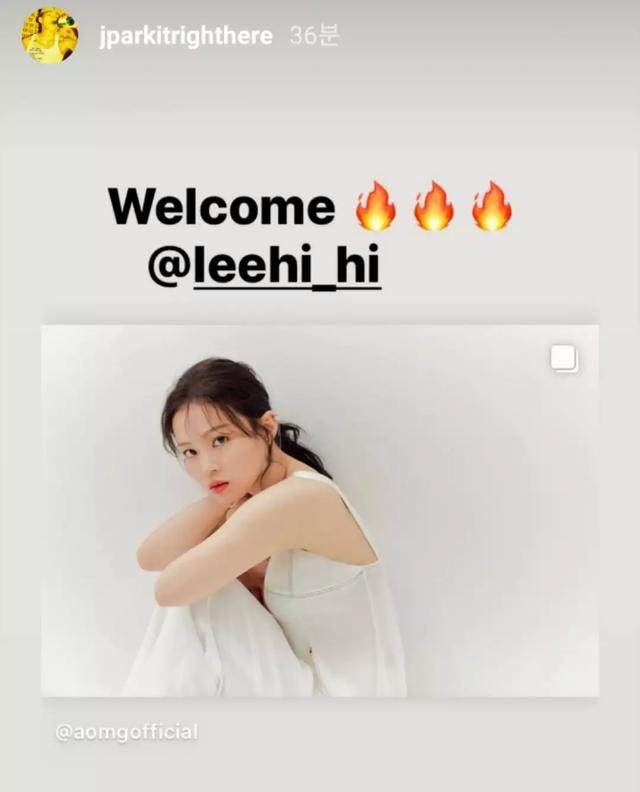Viewport: 640px width, 792px height.
Task: Tap the jparkitrighthere username
Action: (x=186, y=36)
